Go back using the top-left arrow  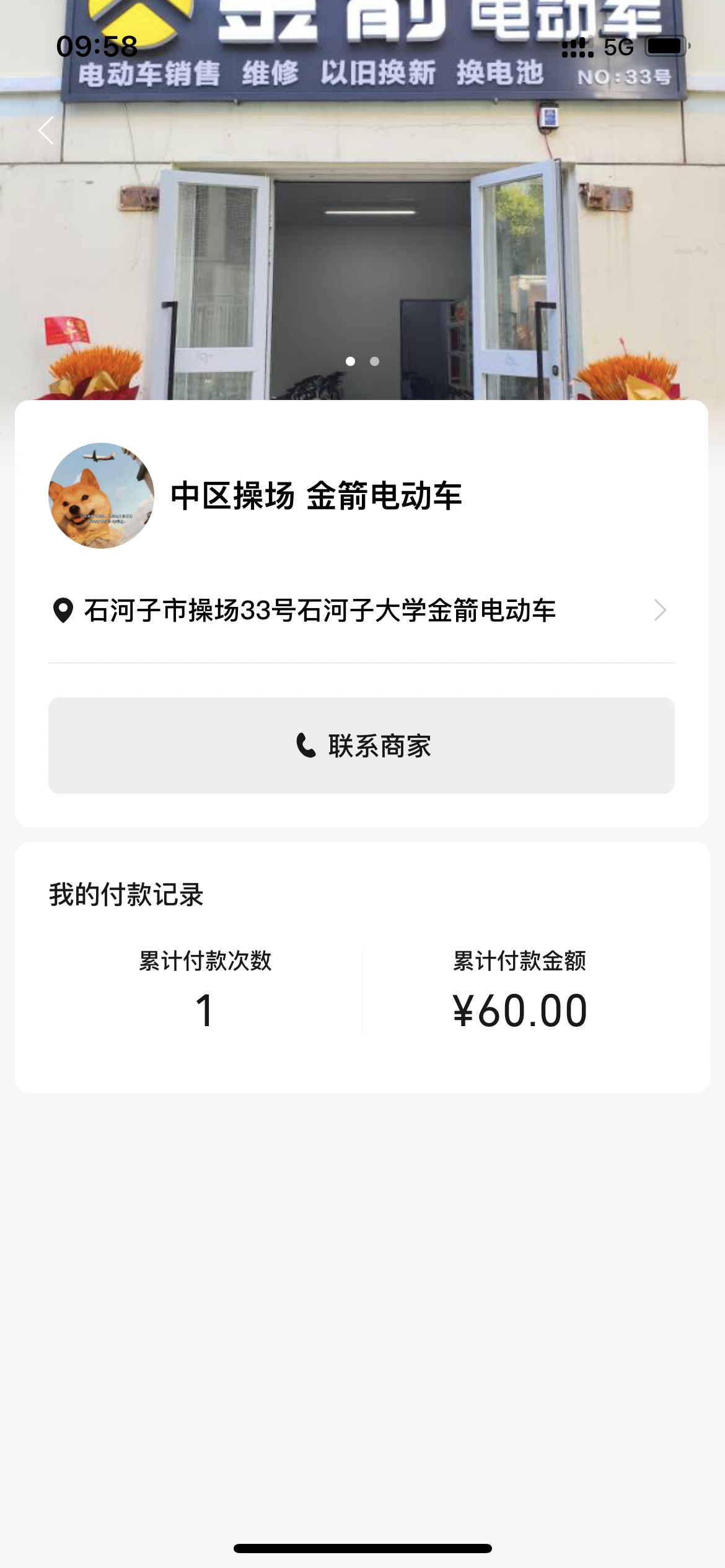point(46,131)
